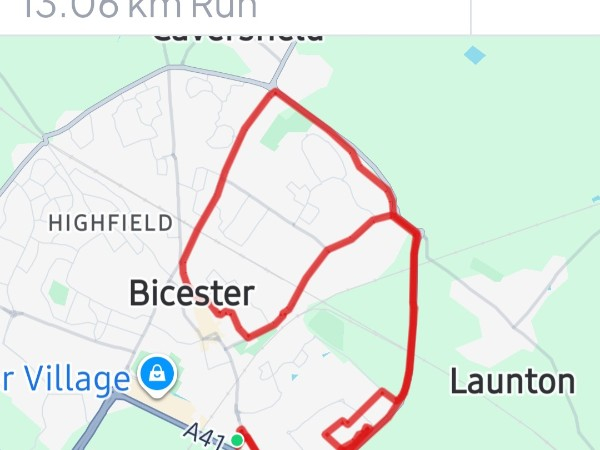This screenshot has height=450, width=600.
Task: Open the 13.06 km Run activity title
Action: coord(140,10)
